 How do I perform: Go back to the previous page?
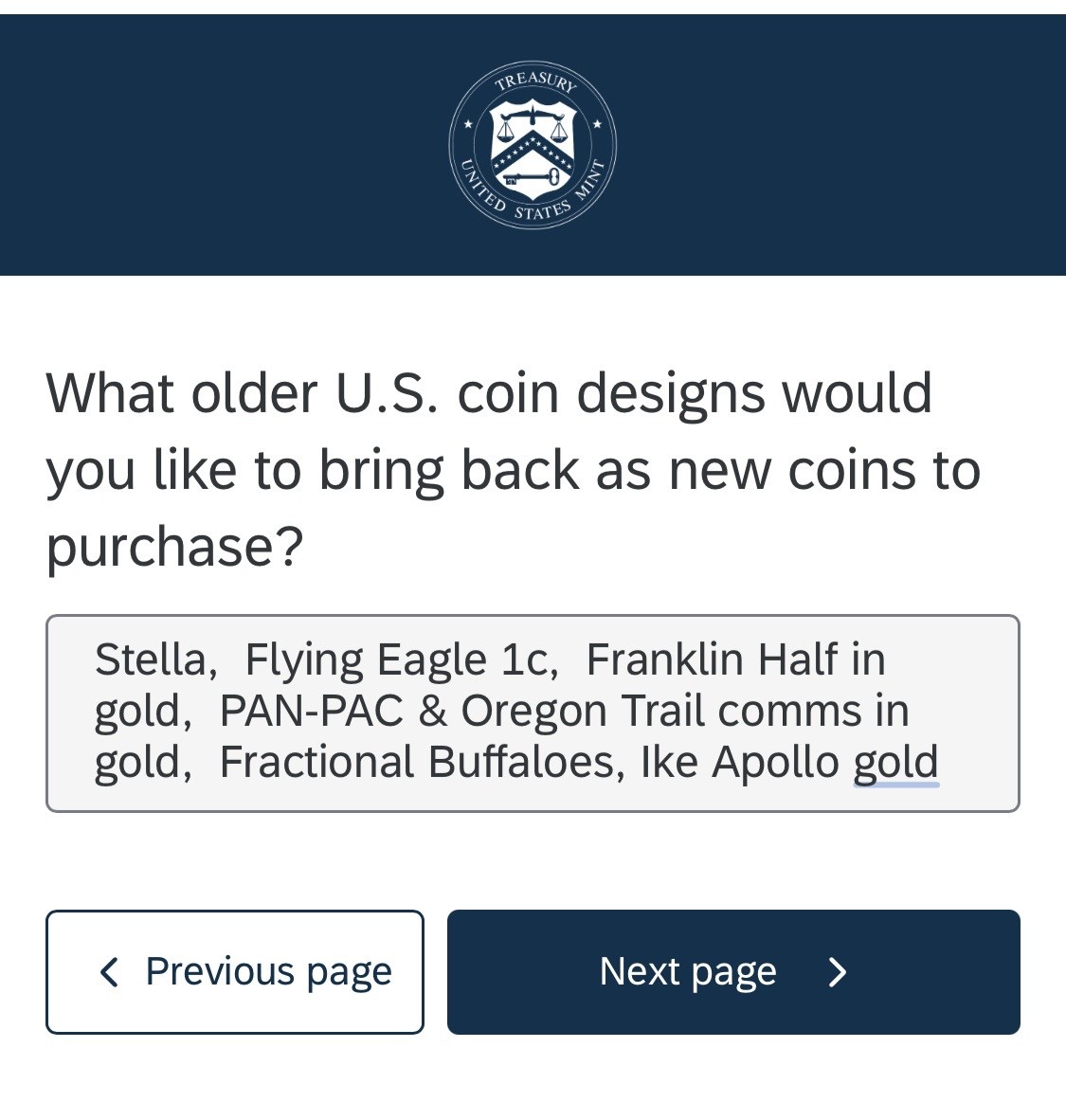(x=234, y=971)
